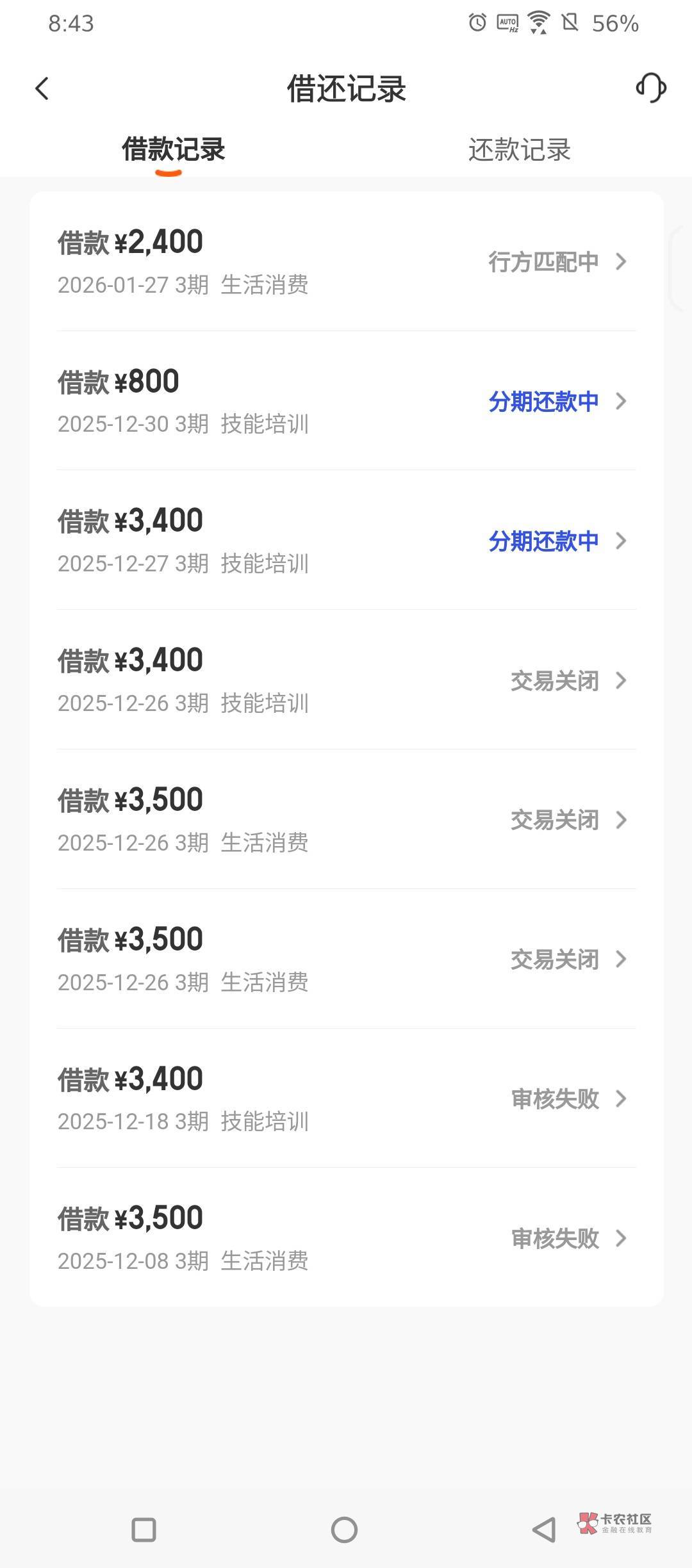Show the closed ¥3,400 loan from 2025-12-26

pos(346,680)
